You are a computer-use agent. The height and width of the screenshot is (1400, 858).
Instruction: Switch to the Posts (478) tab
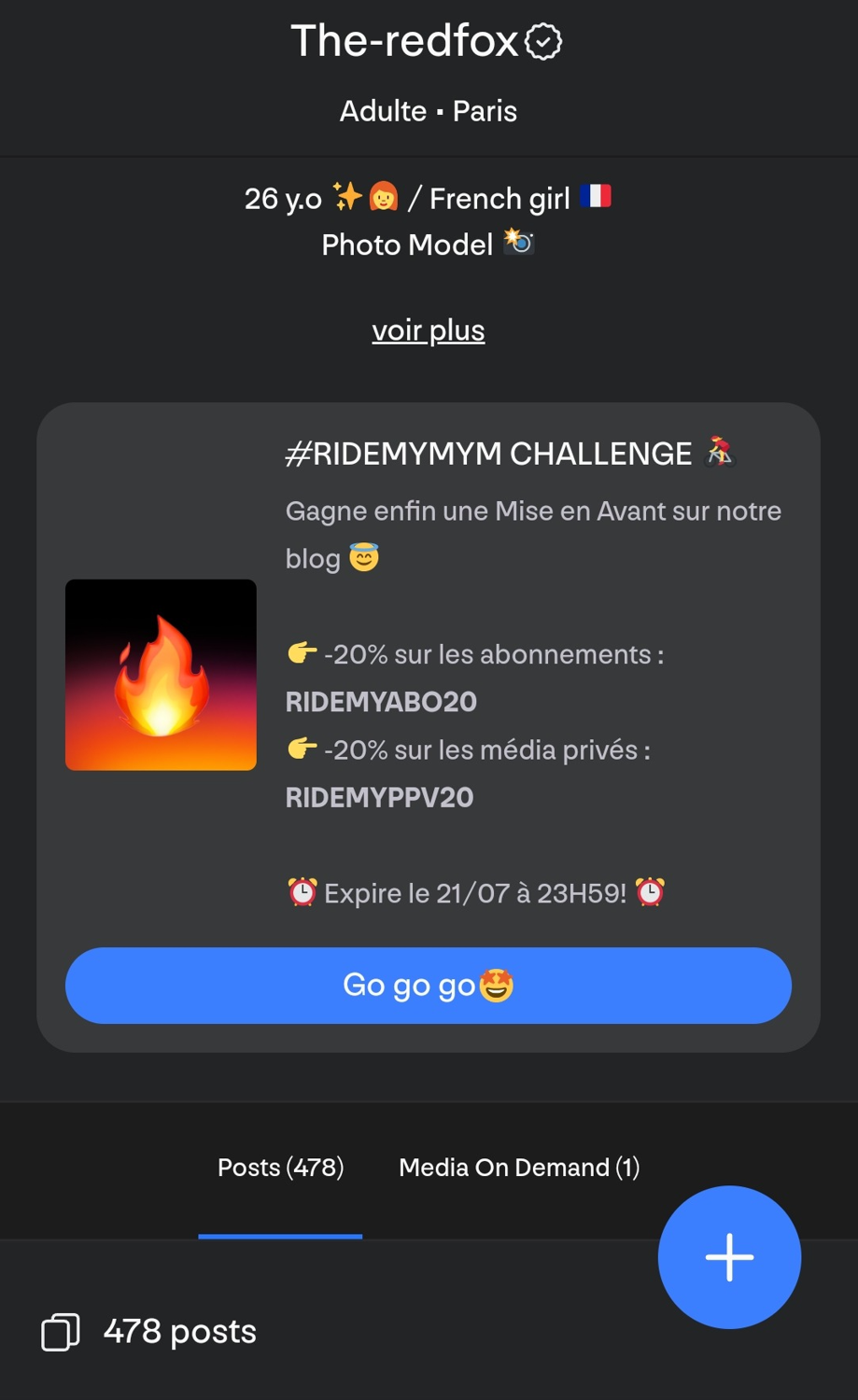pos(280,1168)
